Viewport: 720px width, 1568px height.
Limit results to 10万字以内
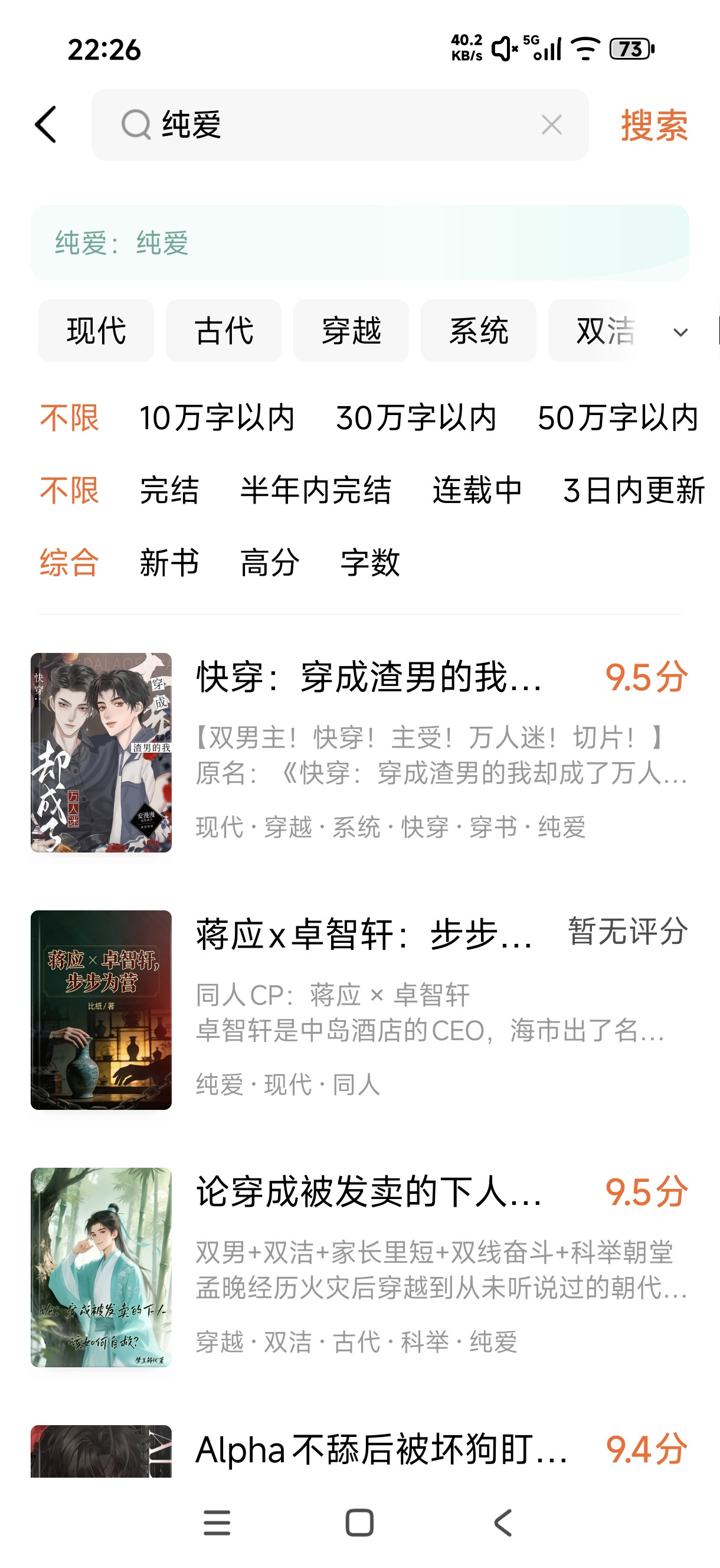coord(217,418)
